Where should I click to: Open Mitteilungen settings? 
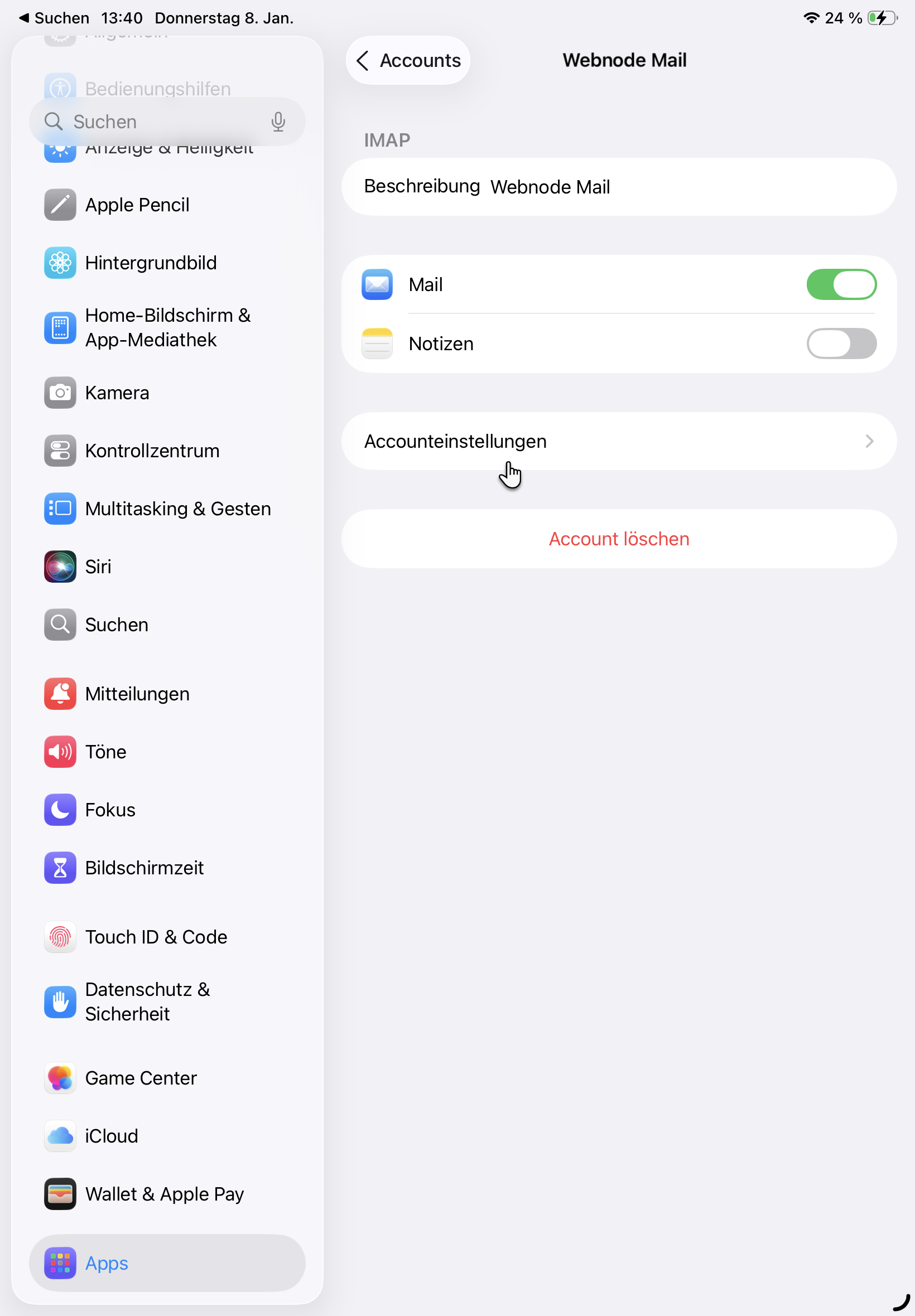(x=137, y=694)
